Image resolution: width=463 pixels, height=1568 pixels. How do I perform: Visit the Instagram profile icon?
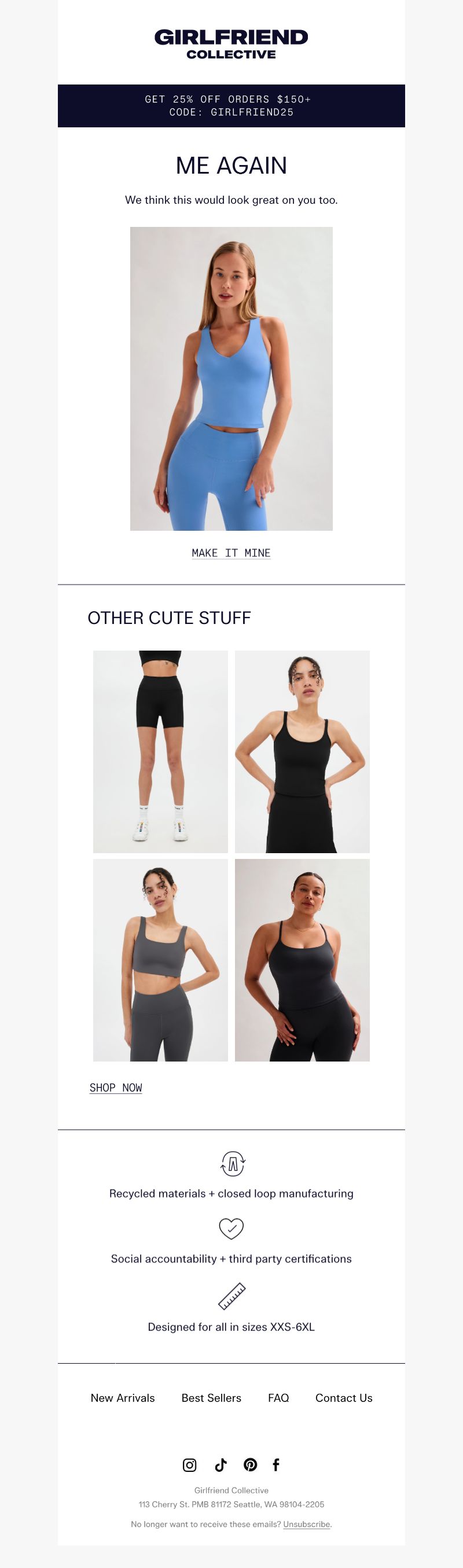[190, 1464]
